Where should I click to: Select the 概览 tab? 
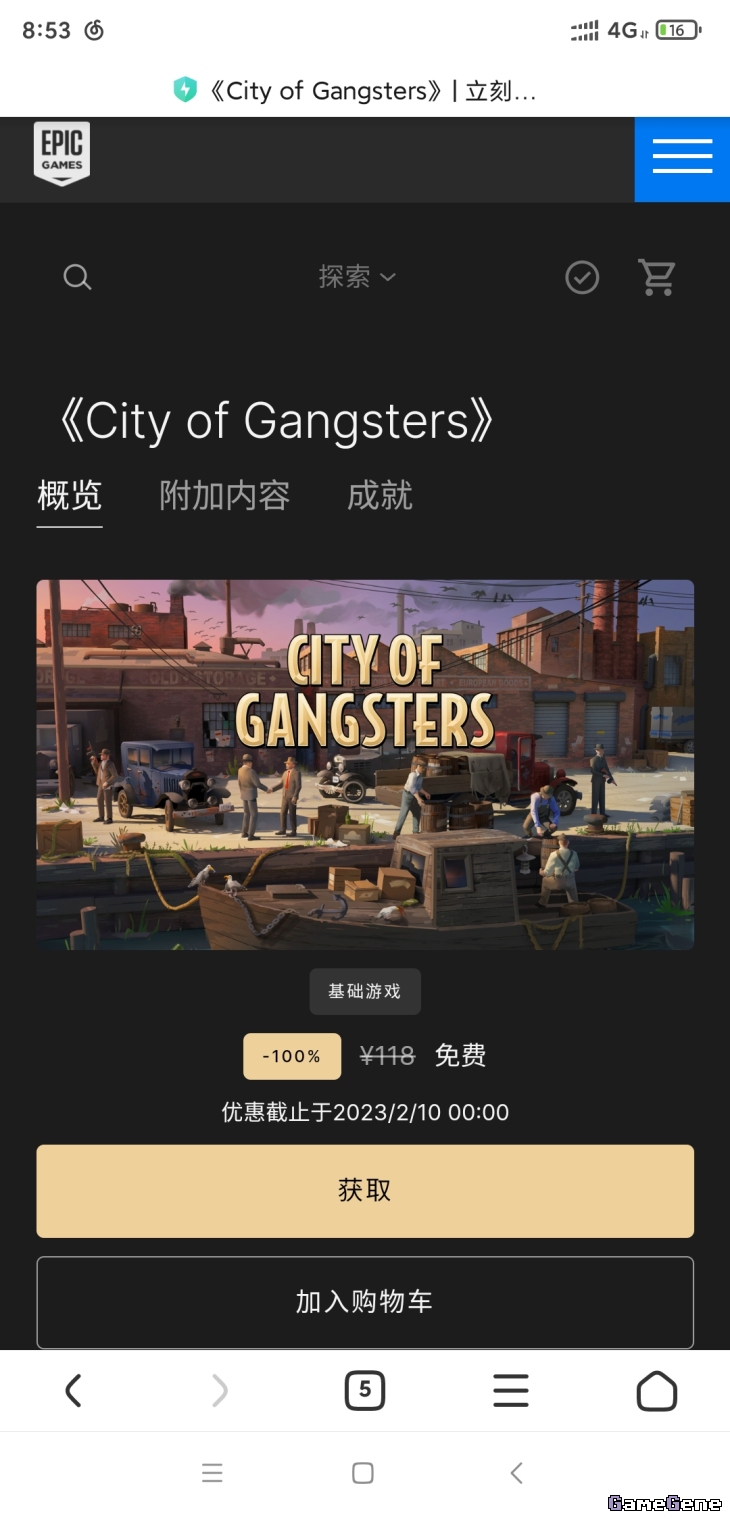(69, 495)
